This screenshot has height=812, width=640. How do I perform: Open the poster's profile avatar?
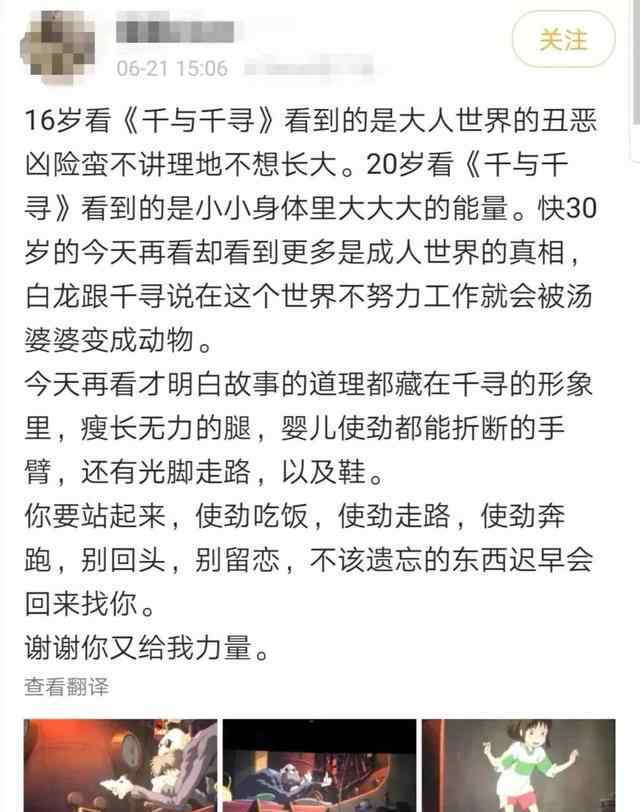[49, 42]
